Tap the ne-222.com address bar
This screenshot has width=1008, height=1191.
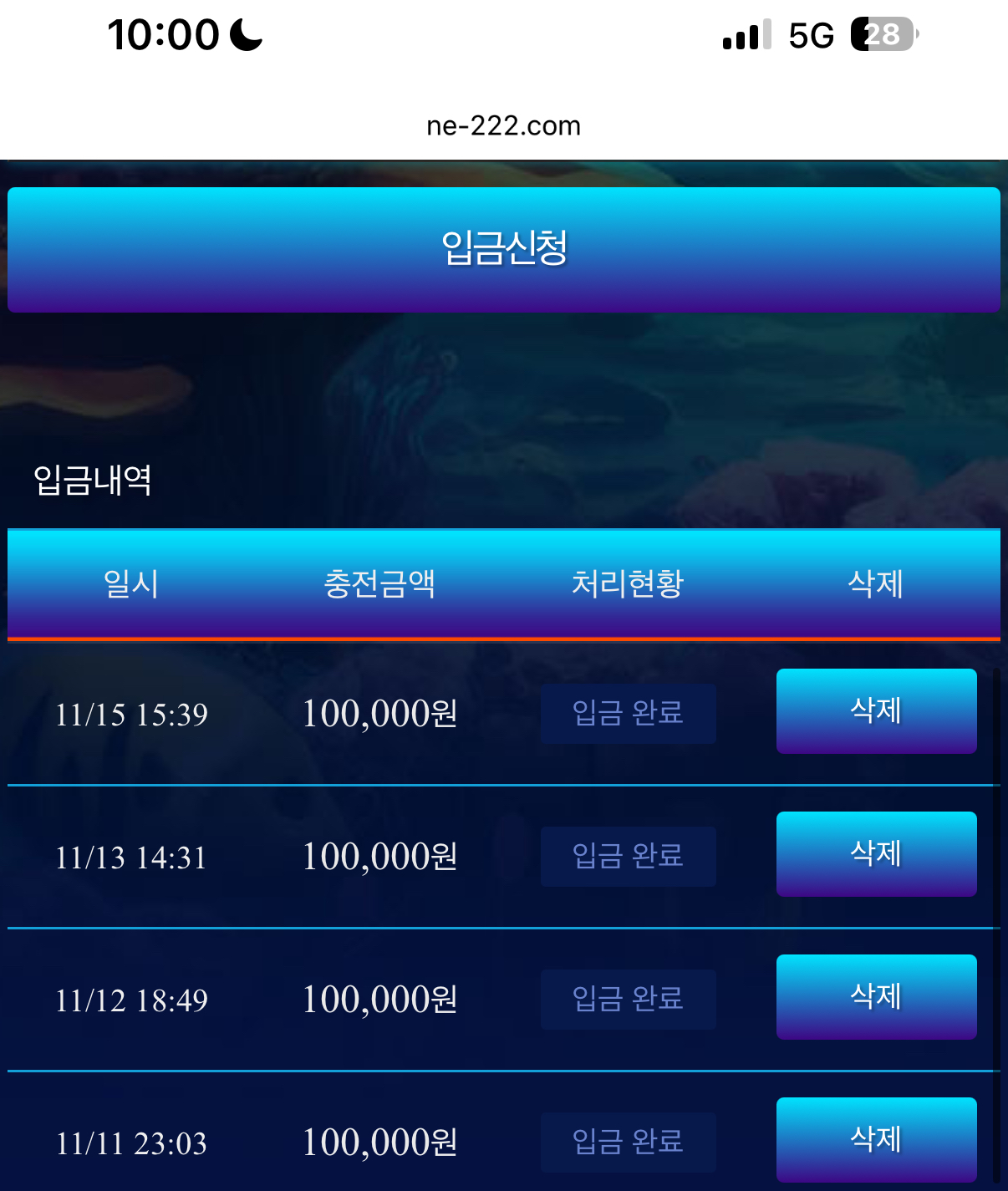pyautogui.click(x=503, y=125)
